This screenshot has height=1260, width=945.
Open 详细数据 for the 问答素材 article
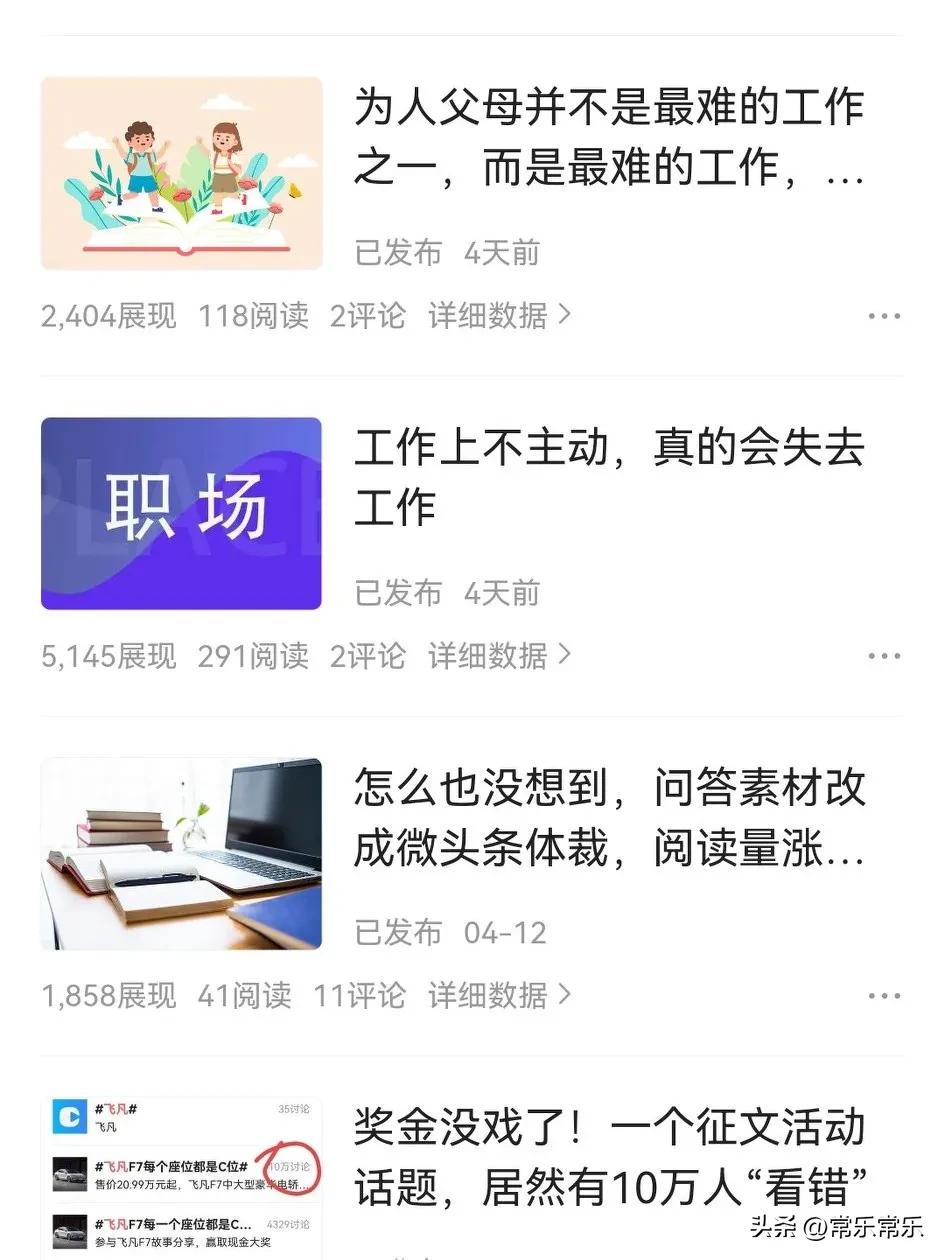coord(489,995)
